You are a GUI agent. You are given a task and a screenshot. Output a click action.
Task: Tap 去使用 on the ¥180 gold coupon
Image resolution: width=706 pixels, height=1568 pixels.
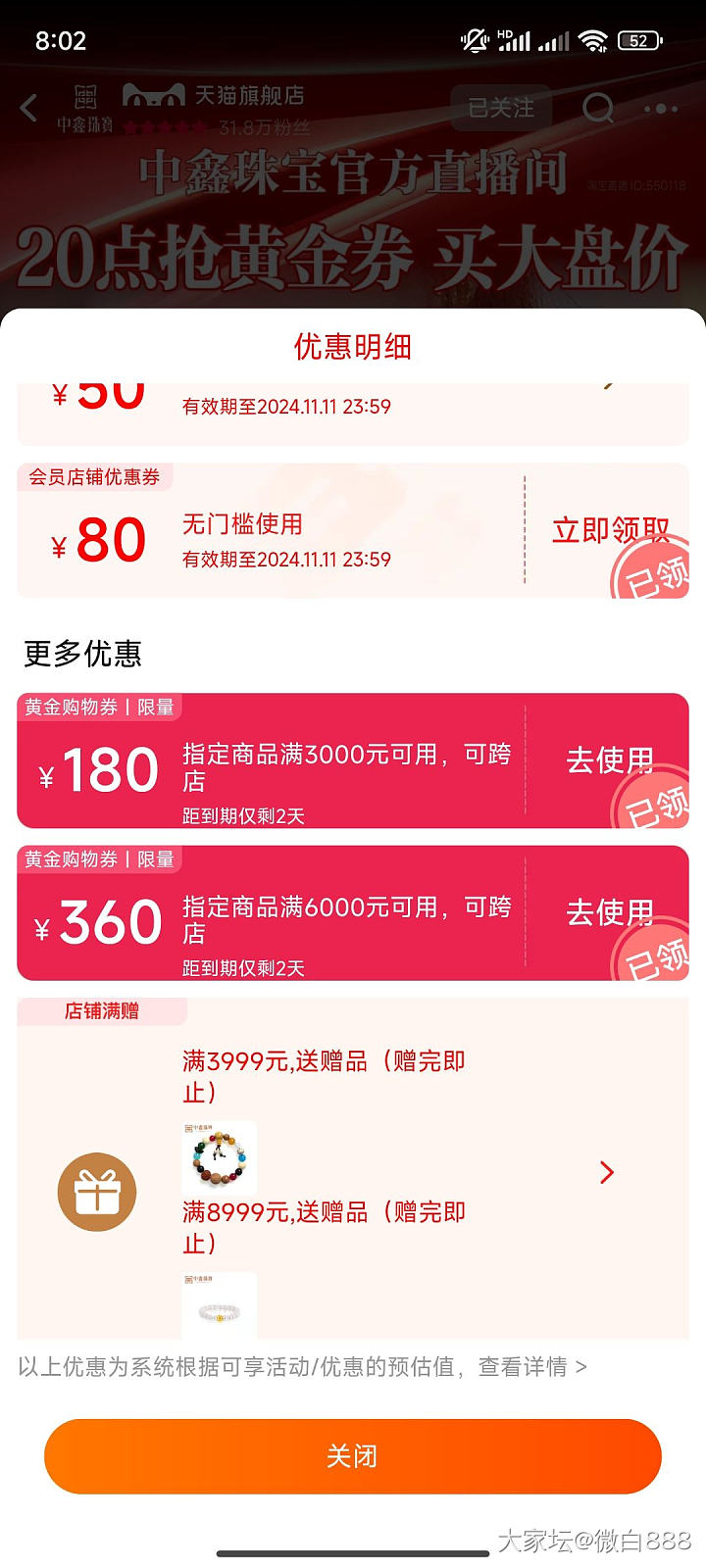click(609, 759)
